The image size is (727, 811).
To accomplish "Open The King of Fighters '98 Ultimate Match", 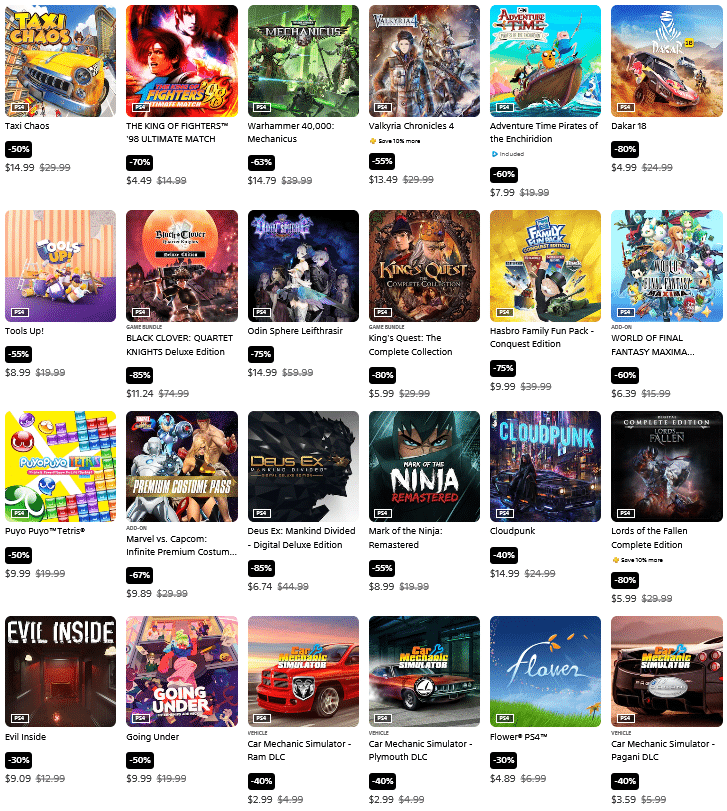I will point(182,60).
